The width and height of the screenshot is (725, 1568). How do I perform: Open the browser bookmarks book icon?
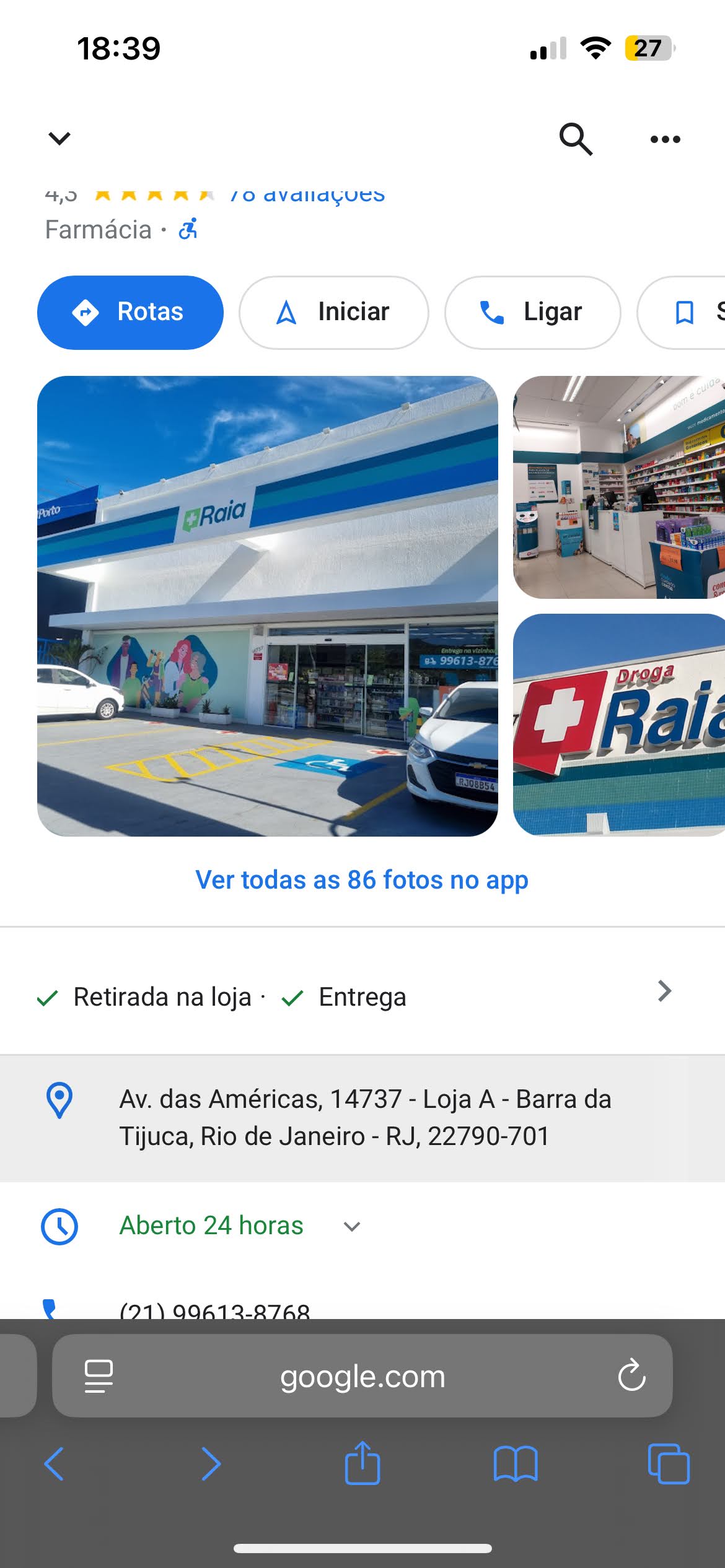[x=516, y=1464]
